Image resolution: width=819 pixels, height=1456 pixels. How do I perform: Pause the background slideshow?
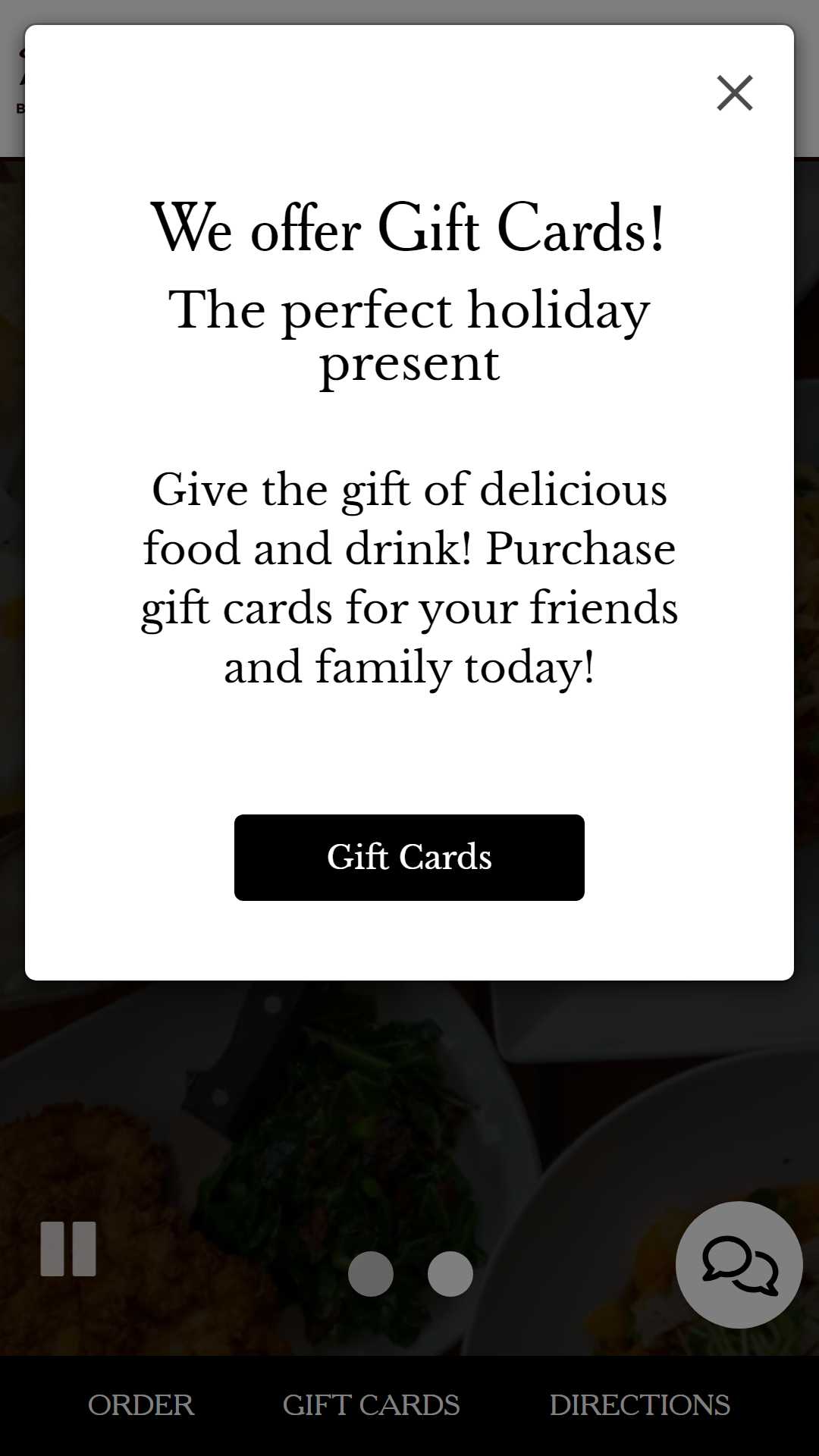click(68, 1248)
